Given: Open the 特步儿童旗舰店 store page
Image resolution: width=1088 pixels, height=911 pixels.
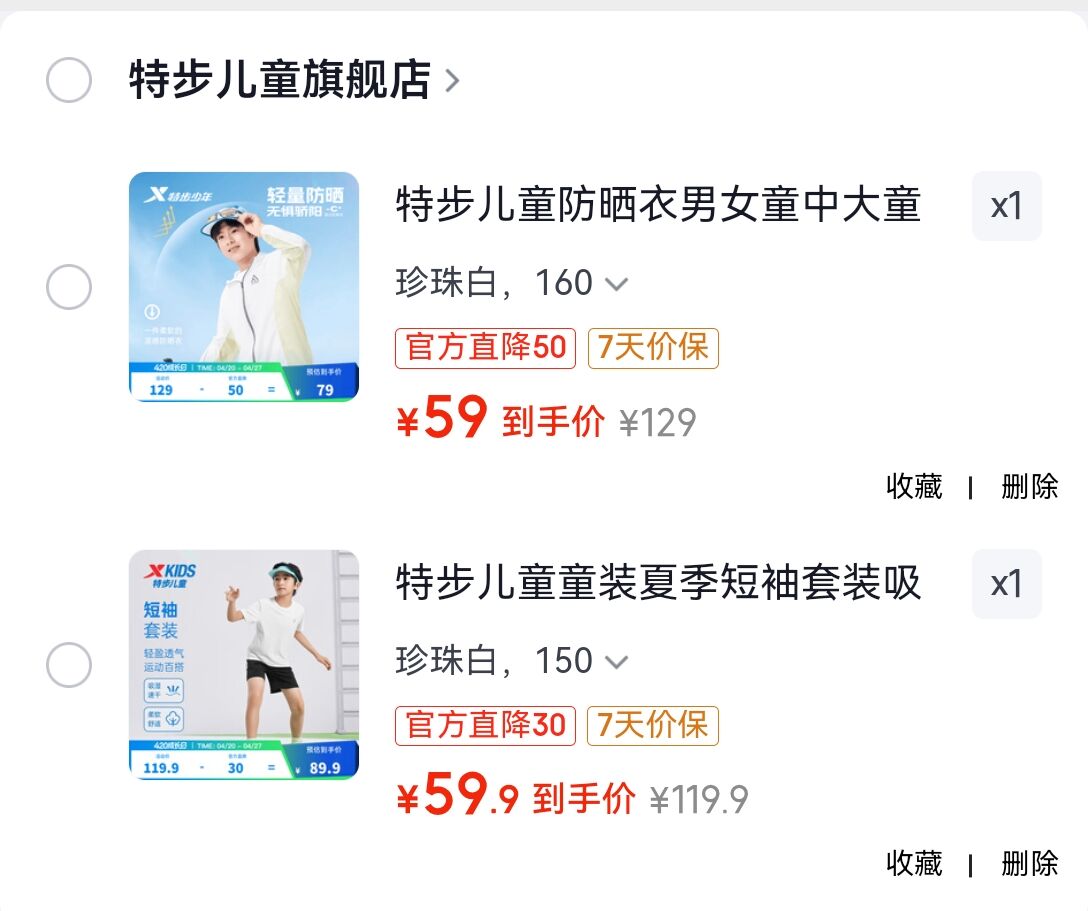Looking at the screenshot, I should [x=294, y=80].
